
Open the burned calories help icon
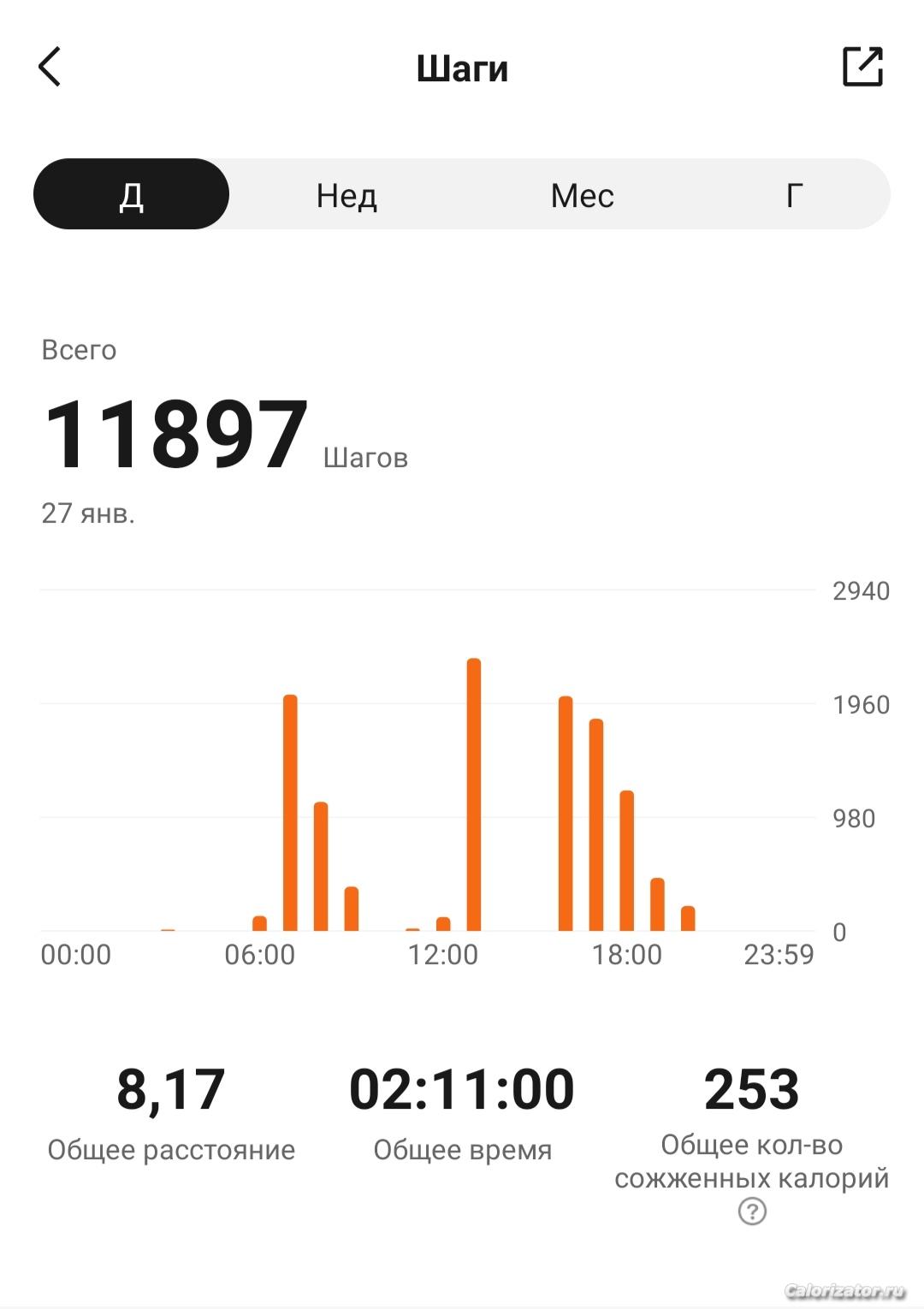752,1211
